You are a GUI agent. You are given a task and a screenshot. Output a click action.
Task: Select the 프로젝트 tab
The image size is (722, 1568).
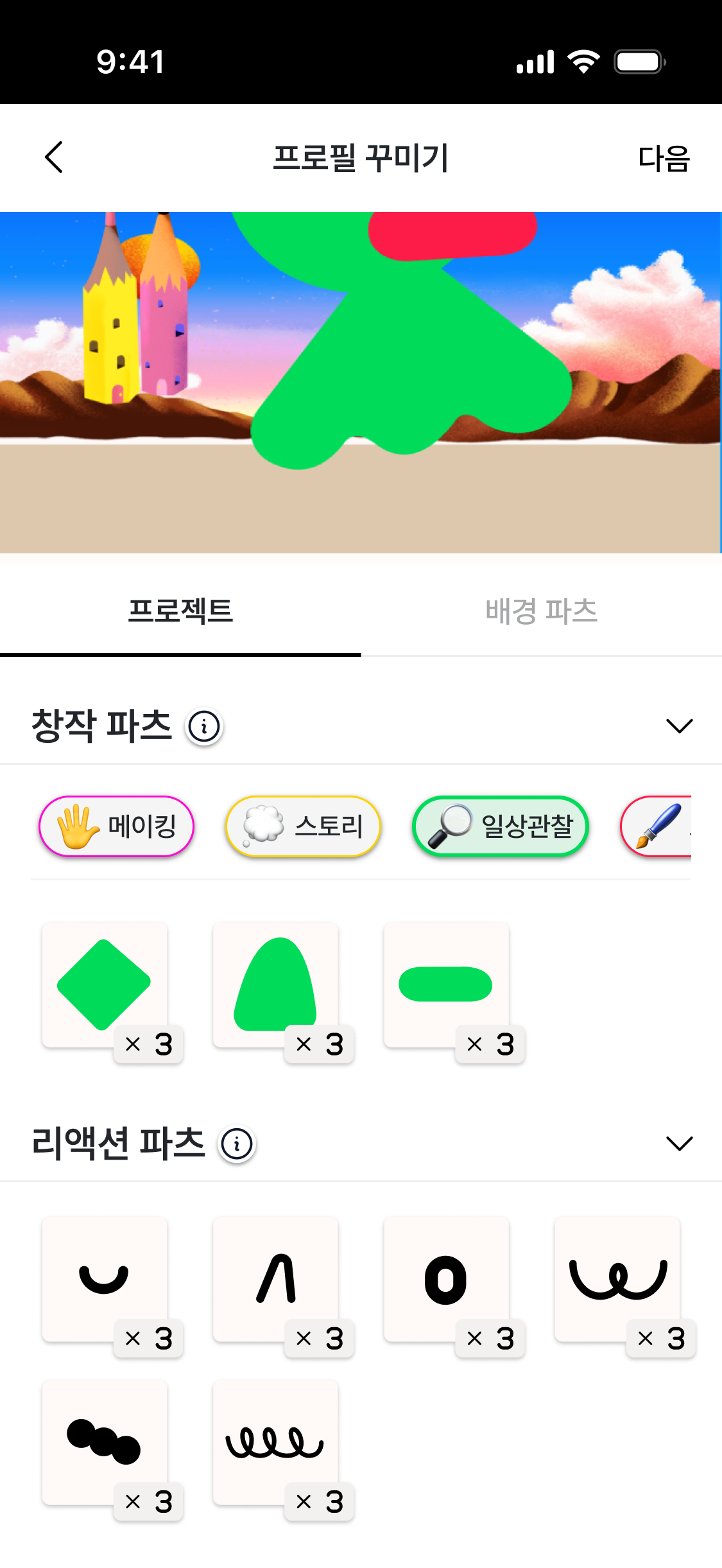180,611
